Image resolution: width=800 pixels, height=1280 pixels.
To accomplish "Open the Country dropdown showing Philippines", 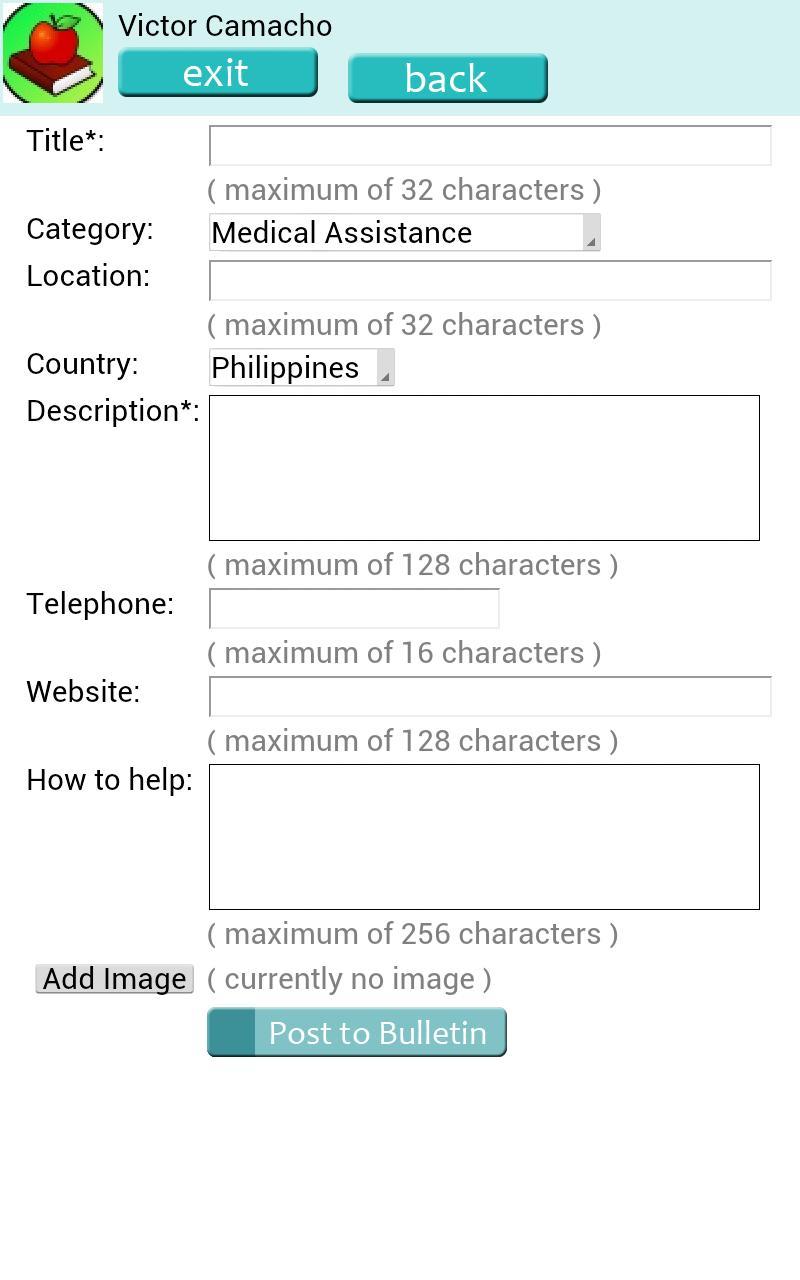I will pyautogui.click(x=301, y=367).
